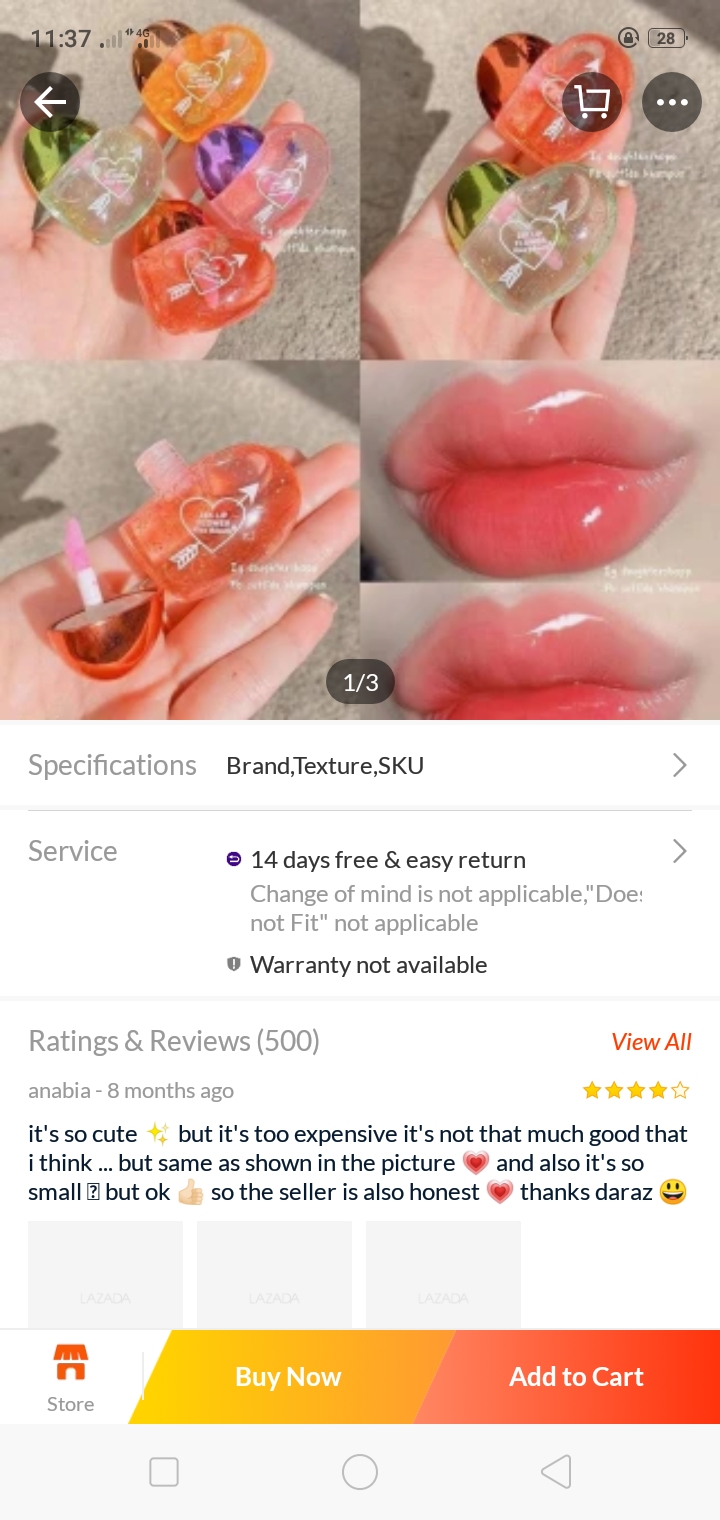Open the shopping cart icon
This screenshot has width=720, height=1520.
point(592,102)
